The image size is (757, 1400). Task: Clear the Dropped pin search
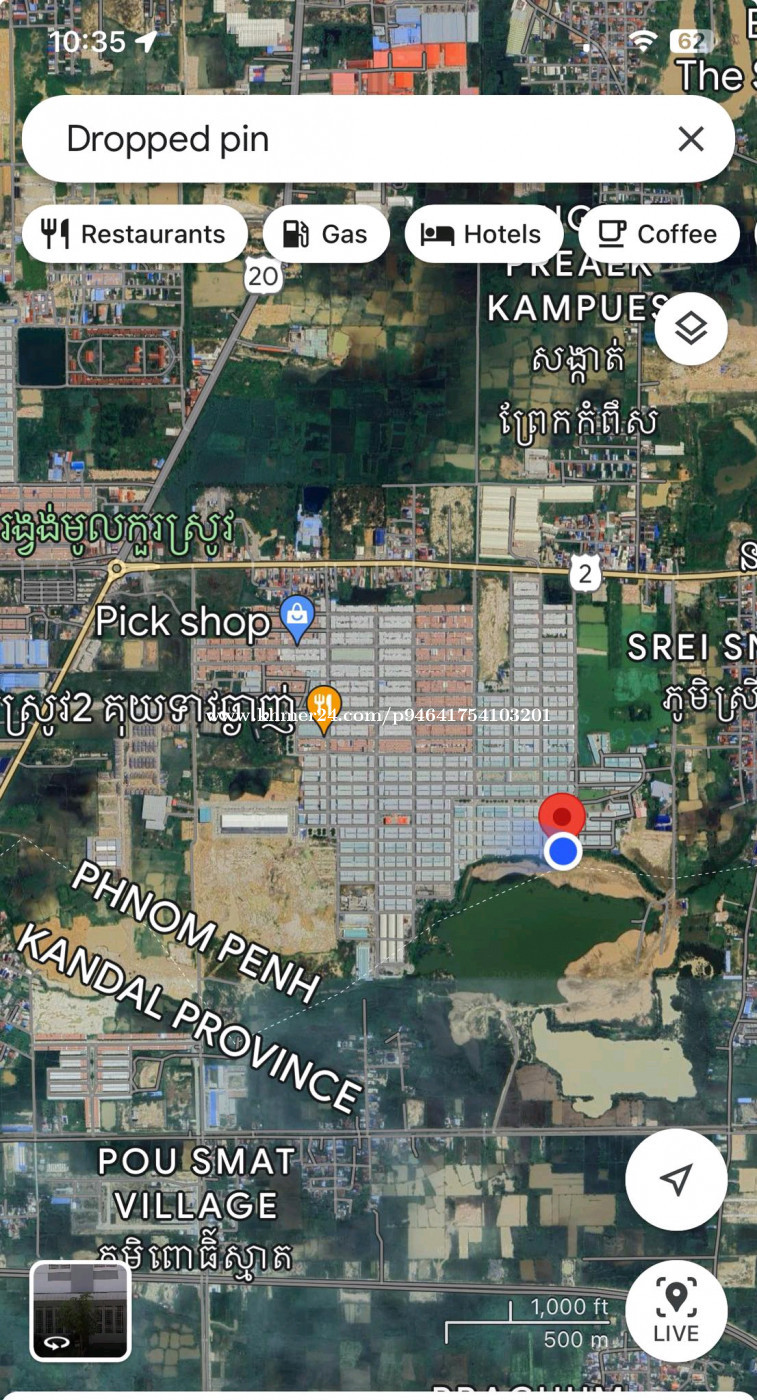pos(691,139)
